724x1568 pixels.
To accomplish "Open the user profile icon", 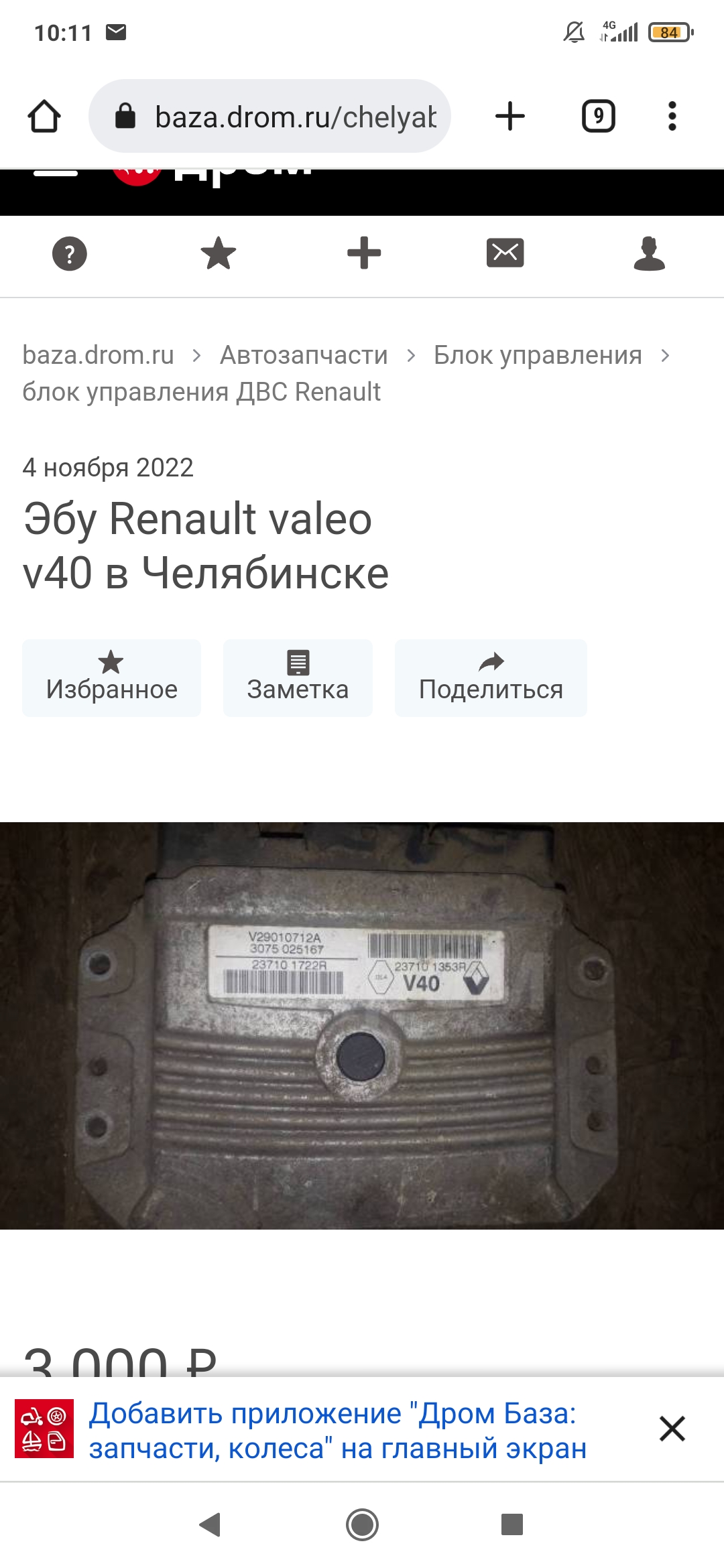I will coord(649,254).
